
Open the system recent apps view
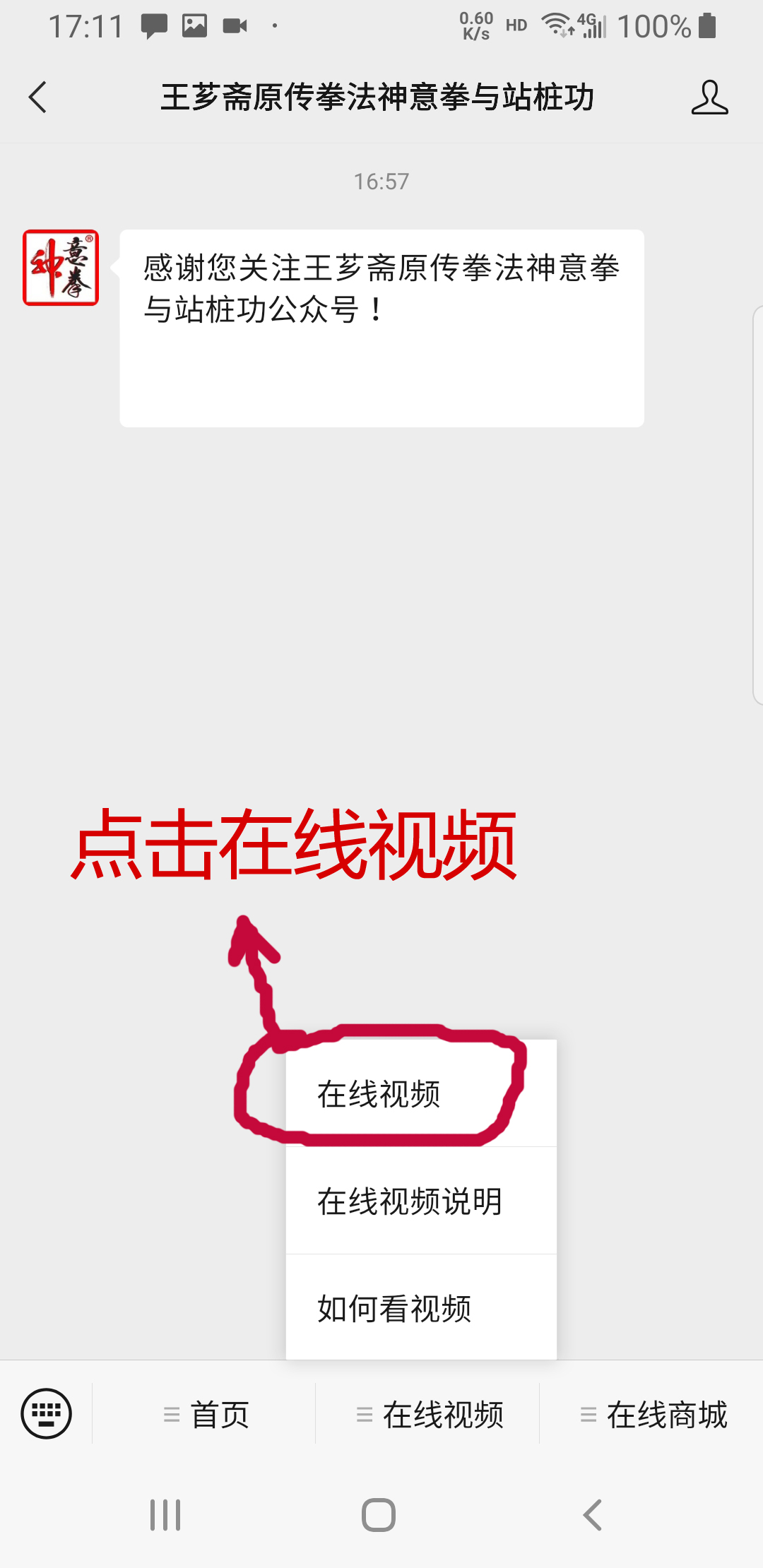(x=165, y=1515)
